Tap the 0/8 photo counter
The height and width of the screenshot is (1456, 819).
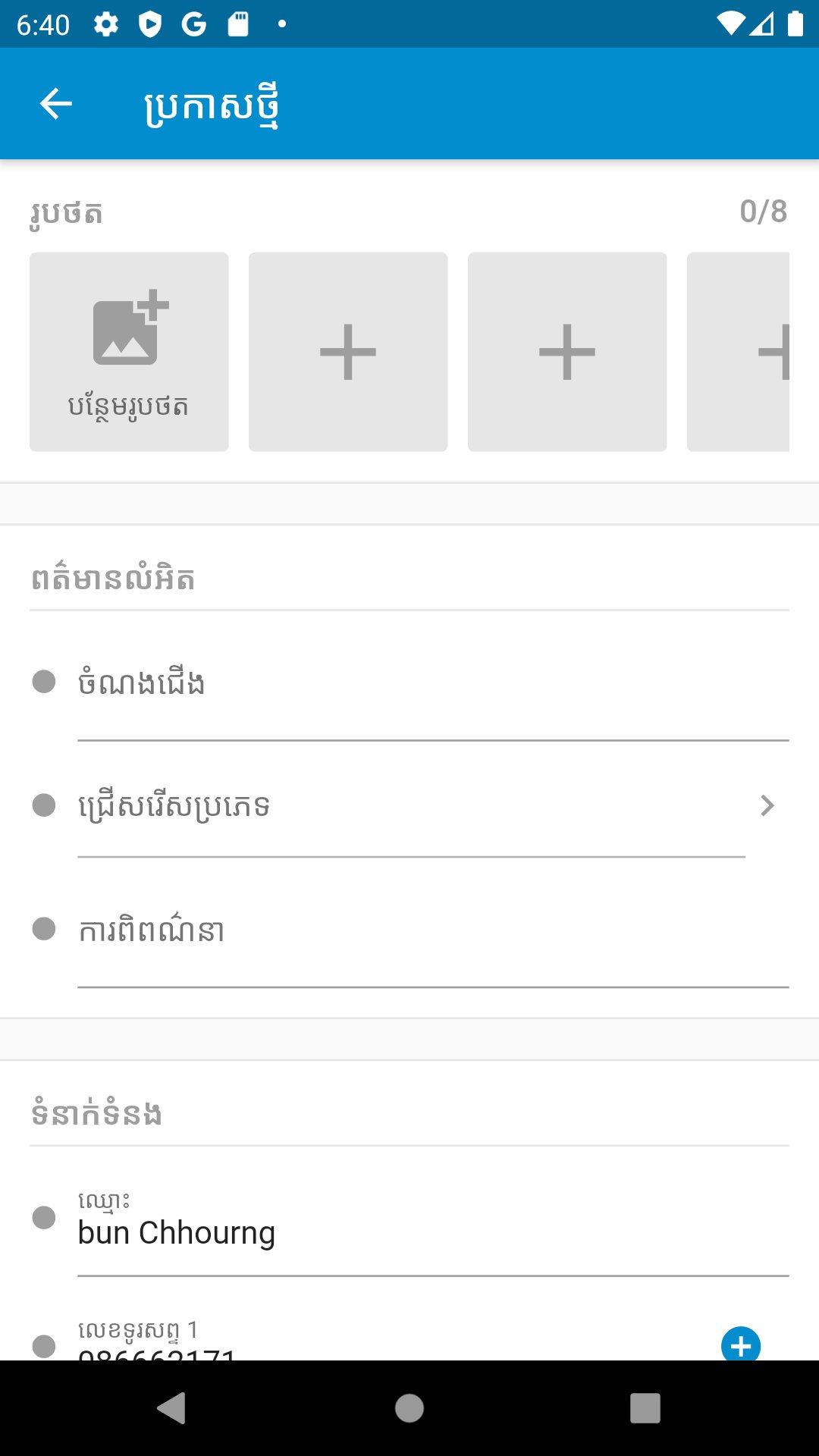point(762,212)
